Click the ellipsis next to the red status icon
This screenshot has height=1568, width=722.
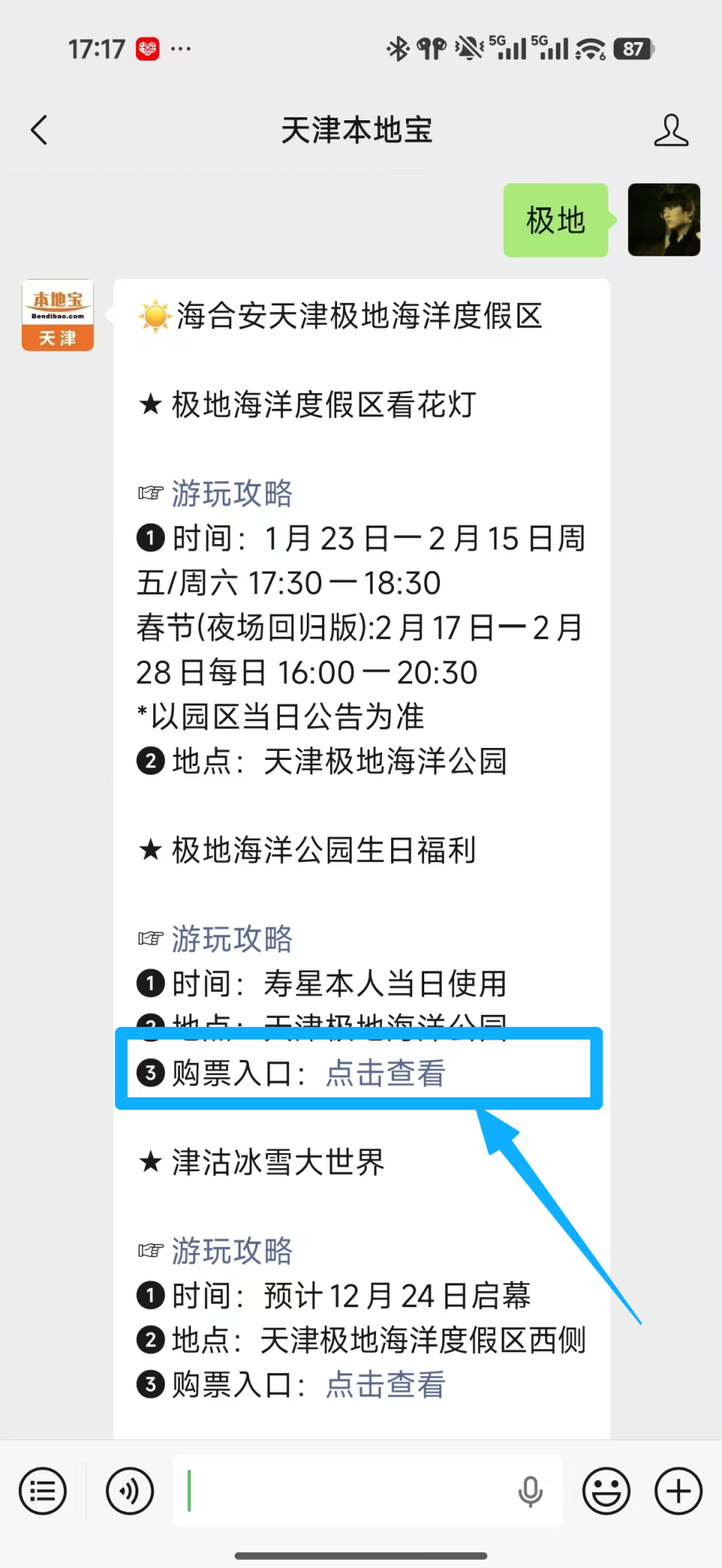tap(180, 49)
